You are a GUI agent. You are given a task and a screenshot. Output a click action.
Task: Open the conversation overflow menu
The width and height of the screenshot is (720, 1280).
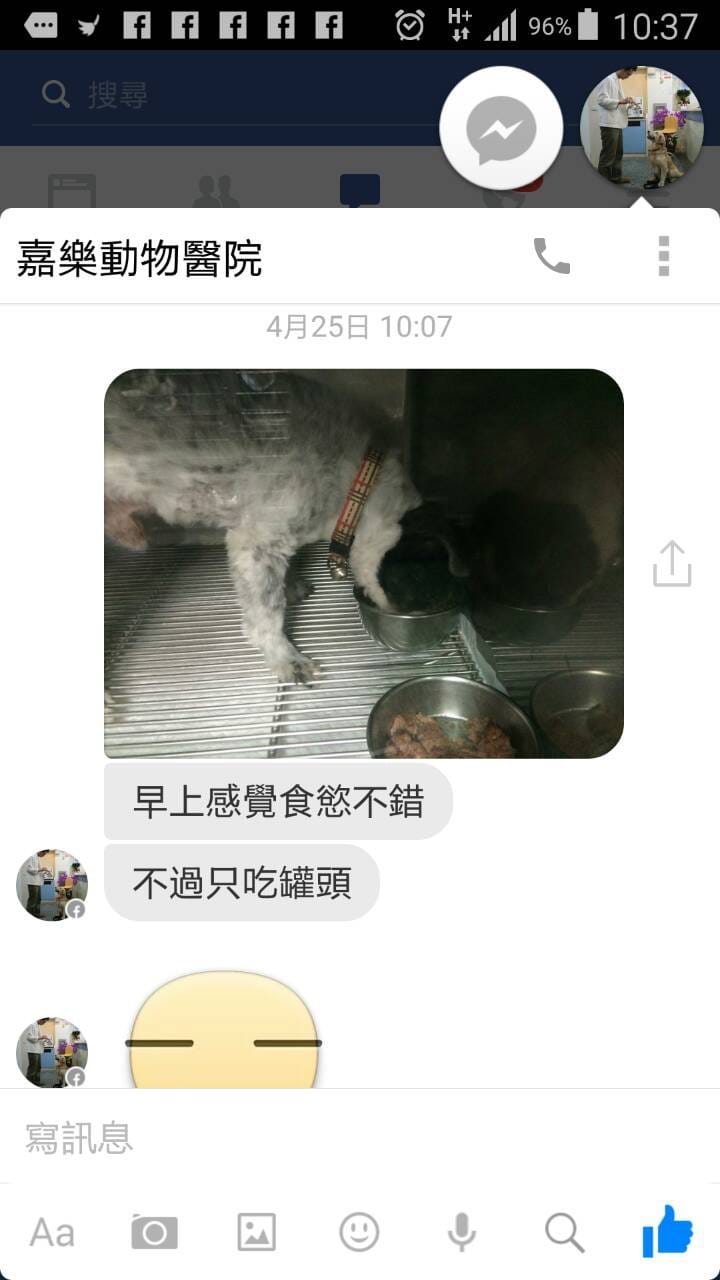[663, 257]
